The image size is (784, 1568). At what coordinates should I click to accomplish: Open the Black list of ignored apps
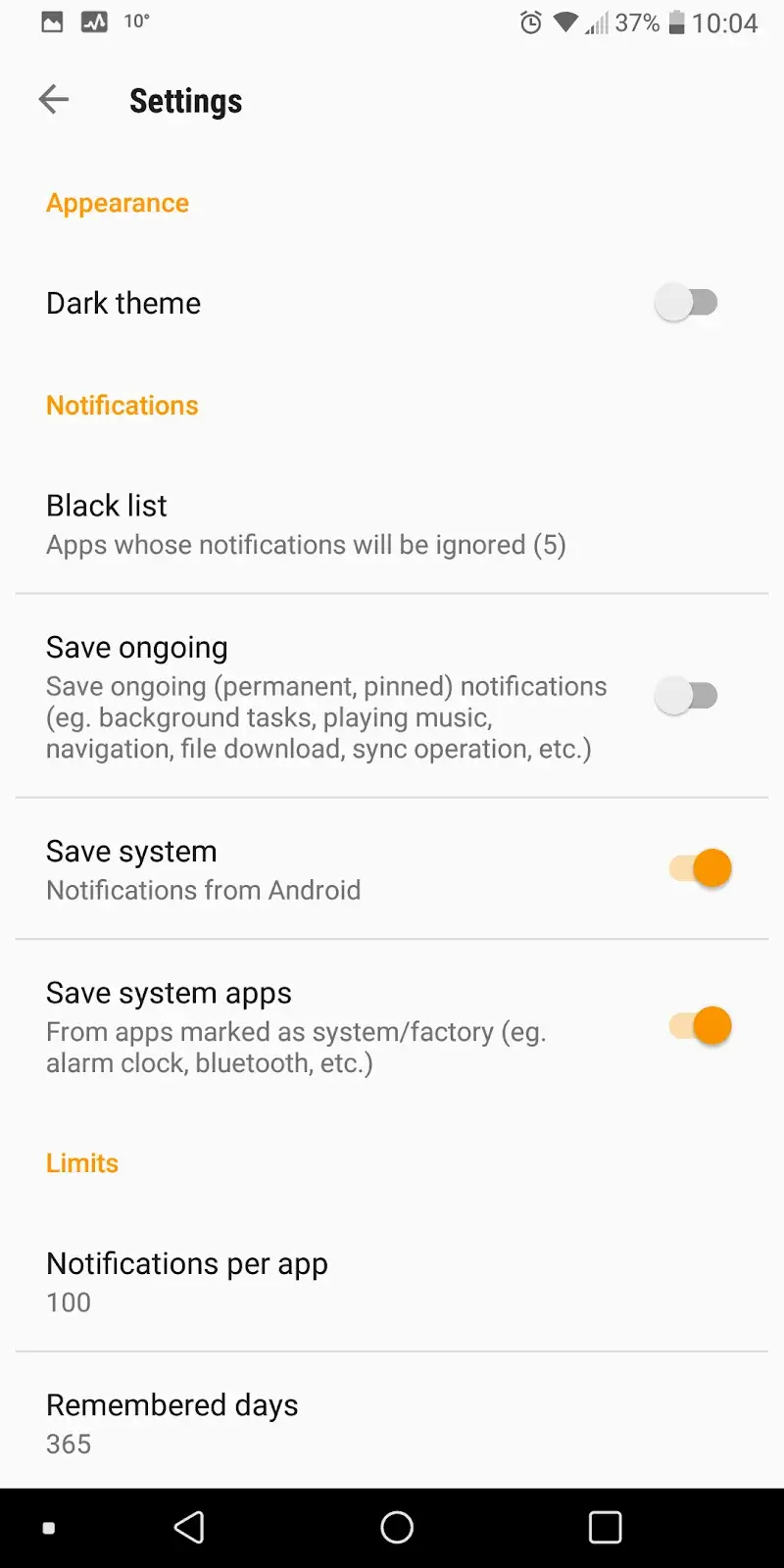305,523
